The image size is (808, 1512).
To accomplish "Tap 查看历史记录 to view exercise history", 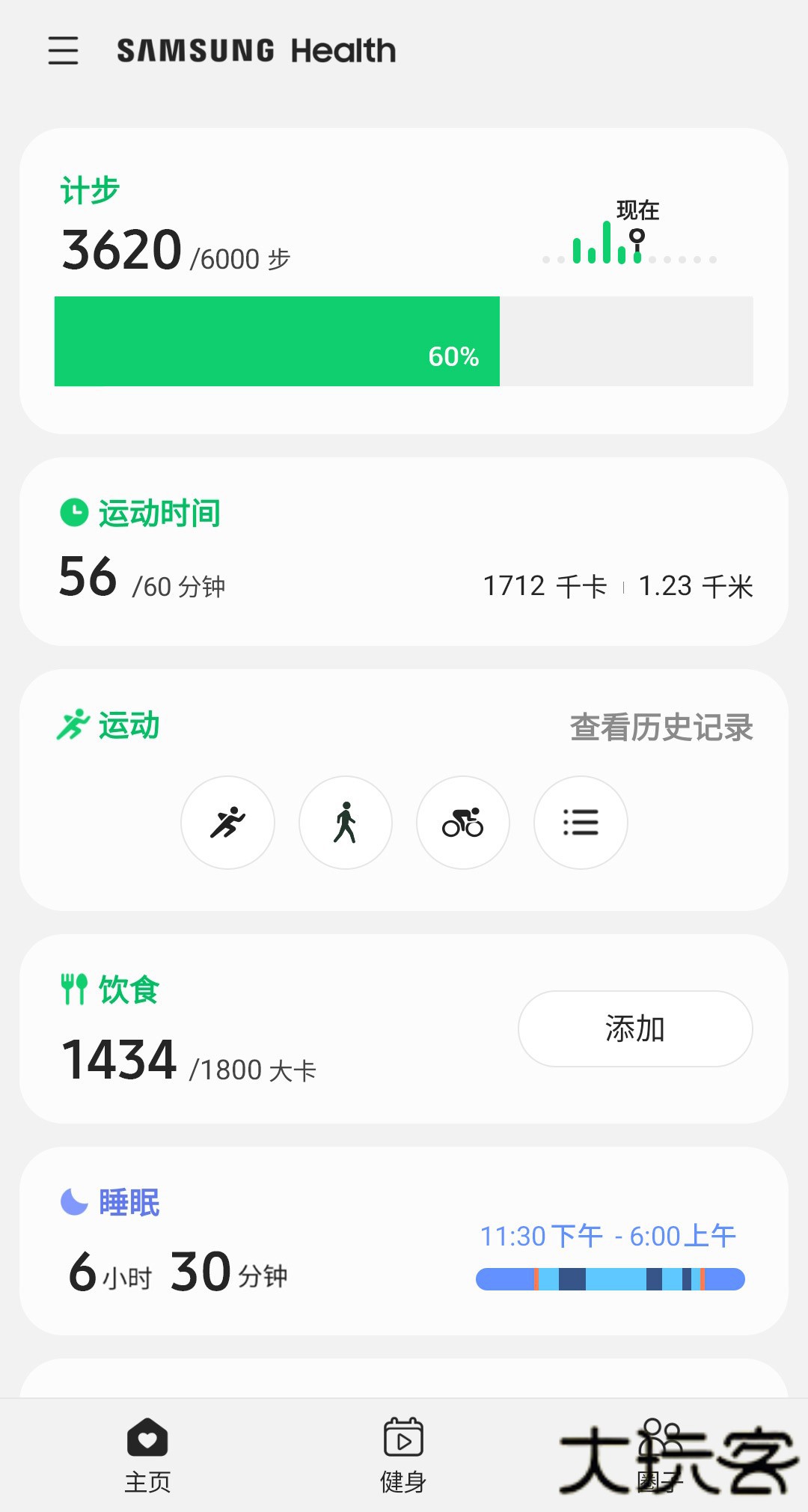I will pyautogui.click(x=661, y=728).
